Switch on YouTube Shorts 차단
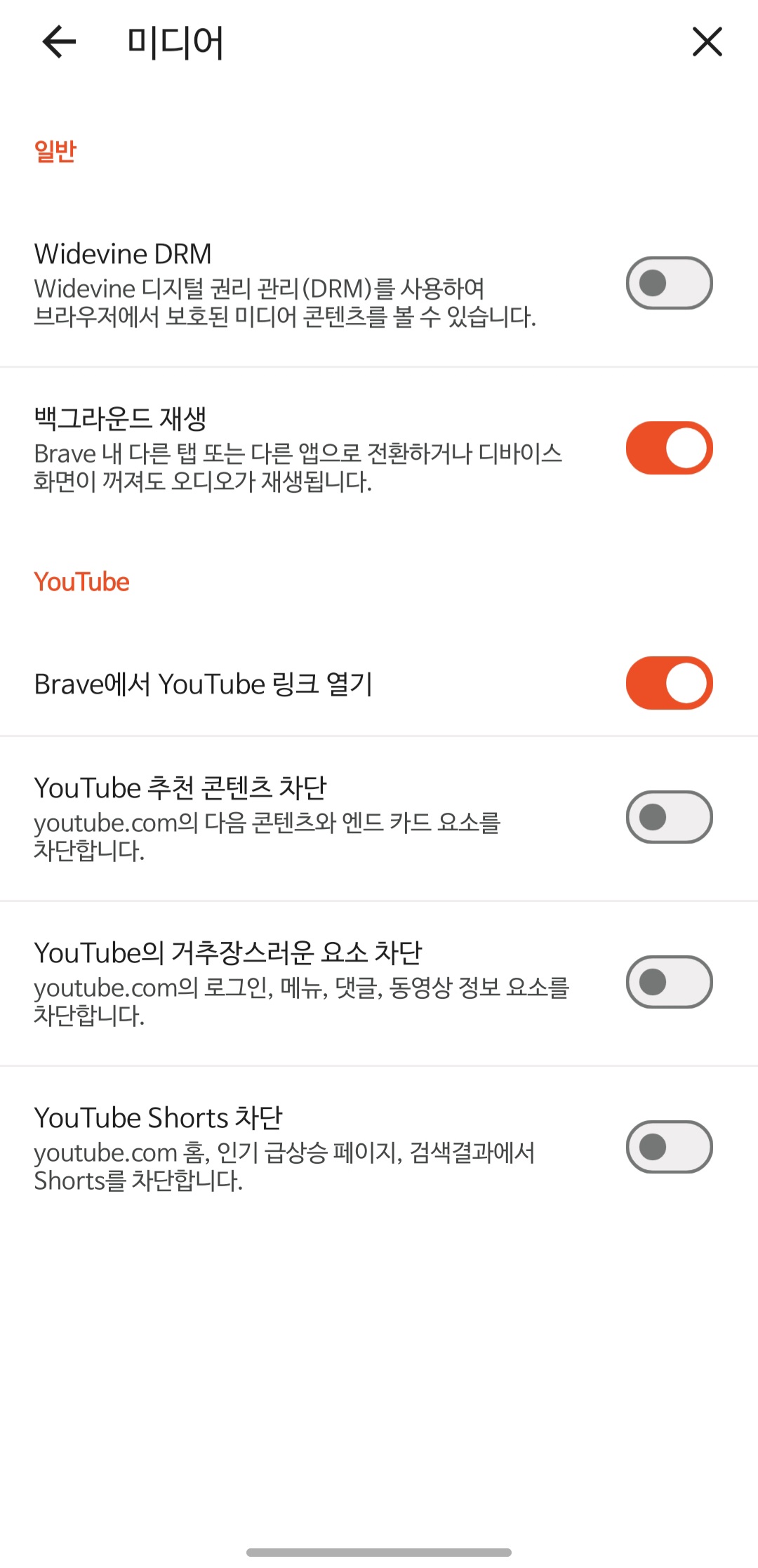 669,1148
